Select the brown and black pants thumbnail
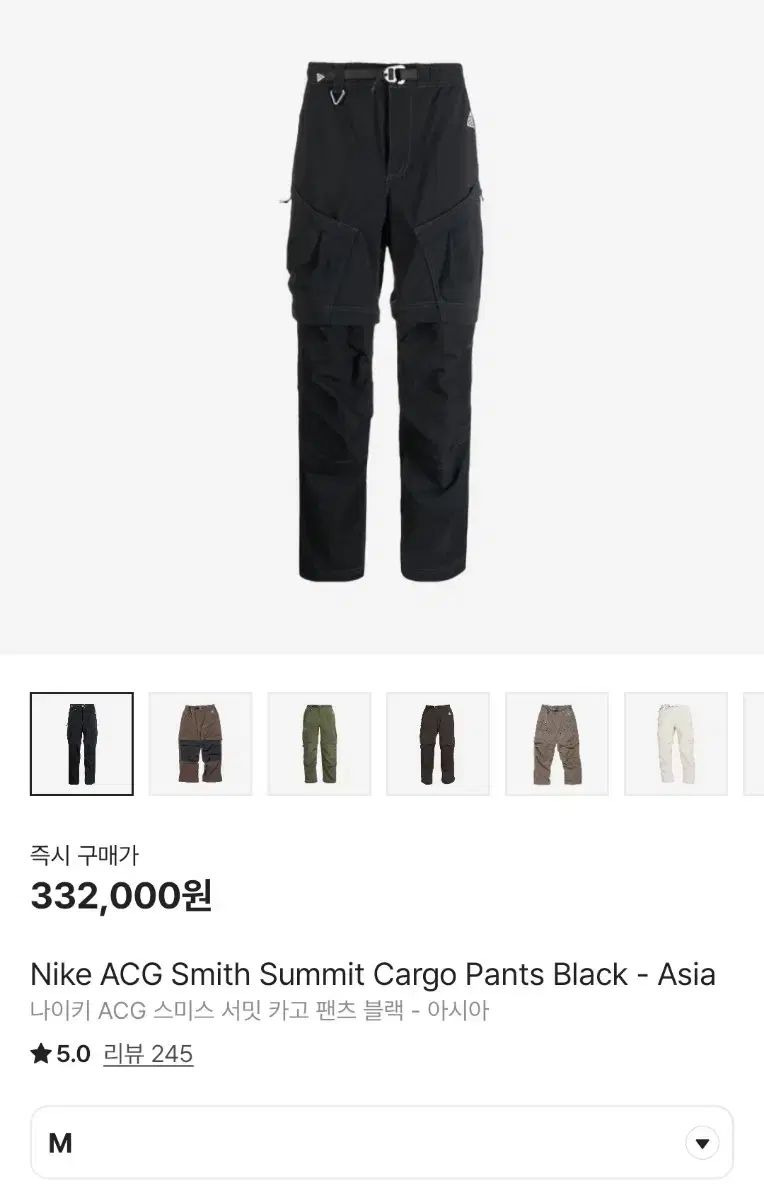 pos(200,743)
